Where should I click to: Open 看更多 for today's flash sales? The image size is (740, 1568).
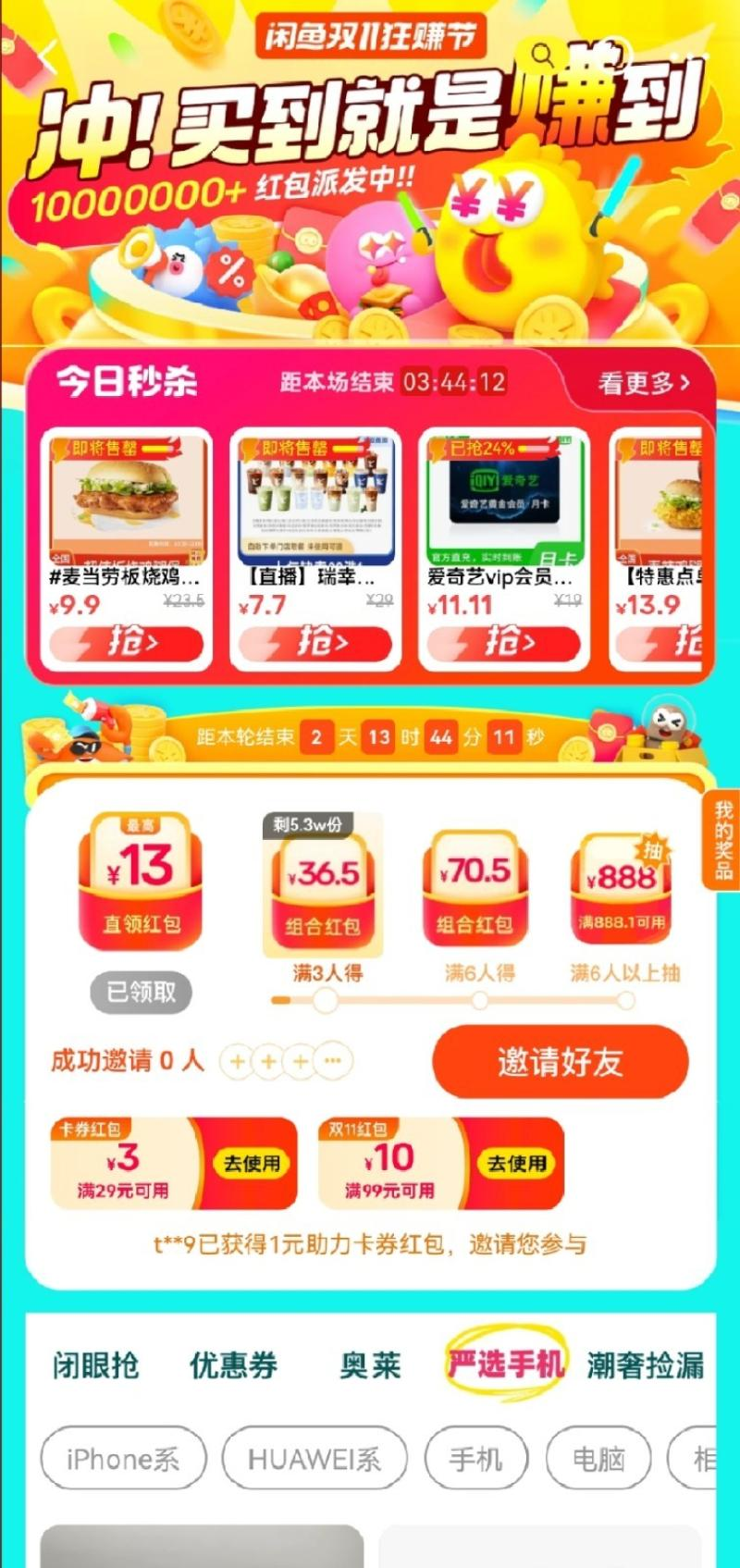pos(644,383)
